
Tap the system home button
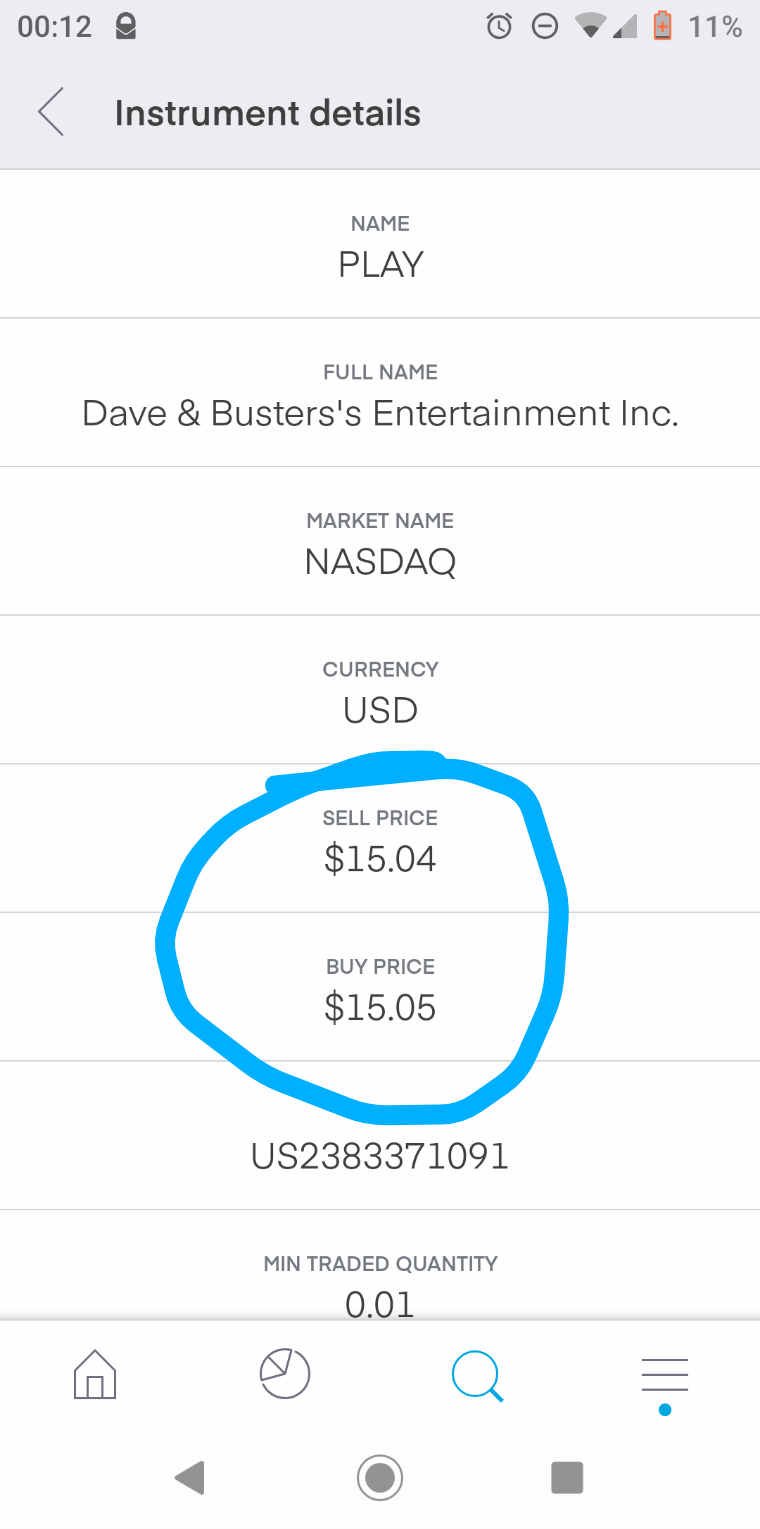(x=380, y=1477)
